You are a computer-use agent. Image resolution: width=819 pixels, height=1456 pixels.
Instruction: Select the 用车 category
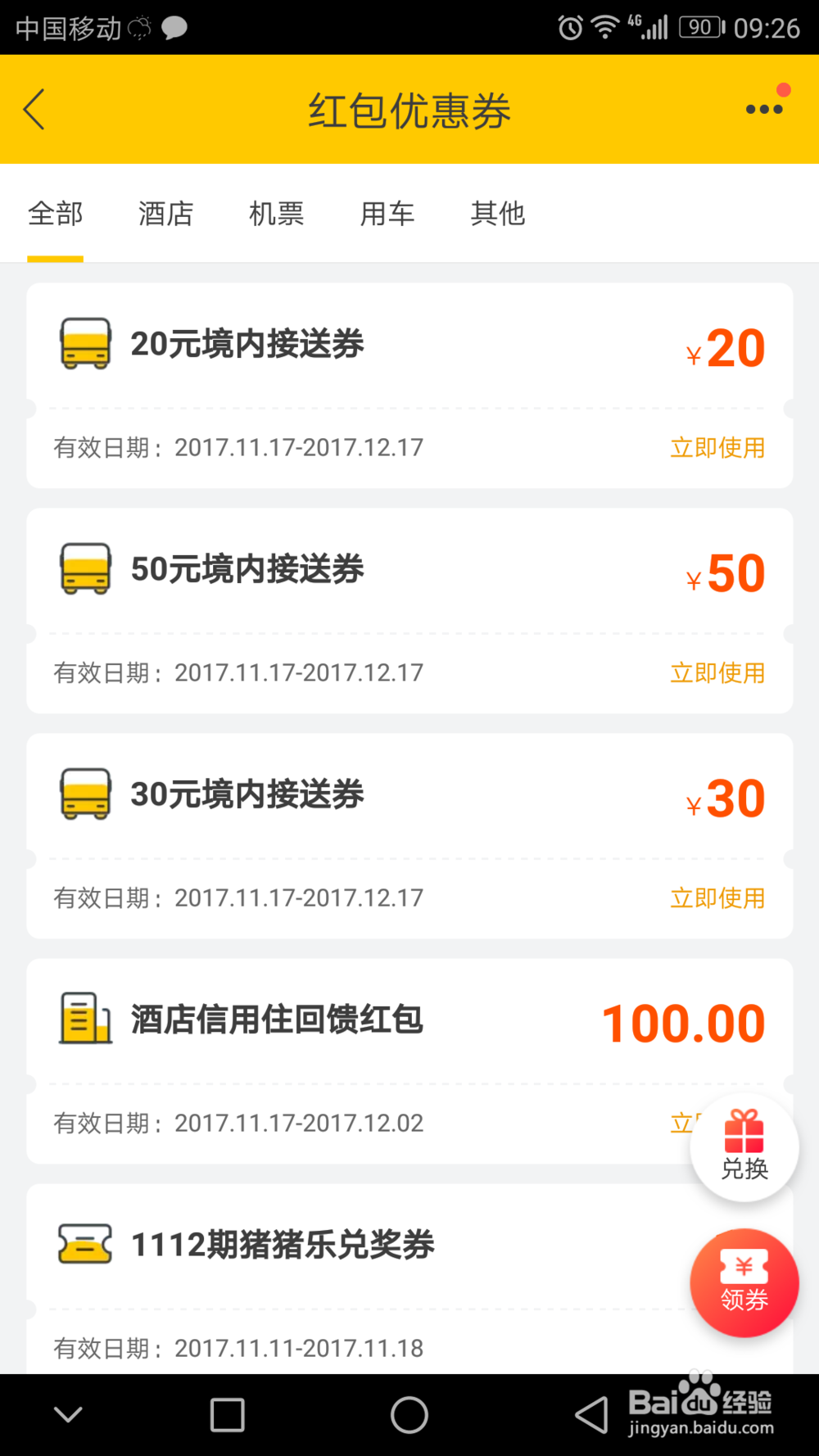pos(387,214)
